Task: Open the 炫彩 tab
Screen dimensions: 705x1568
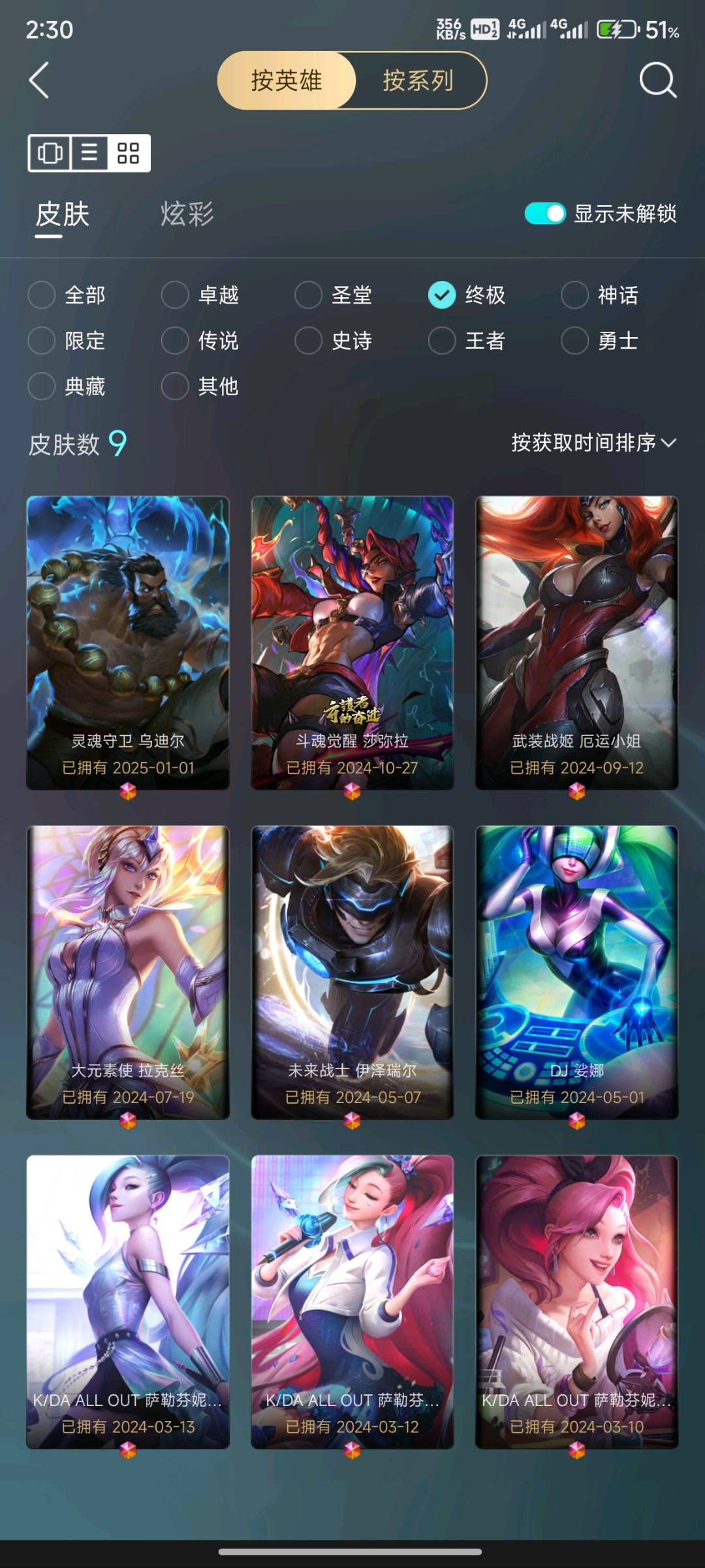Action: pyautogui.click(x=187, y=214)
